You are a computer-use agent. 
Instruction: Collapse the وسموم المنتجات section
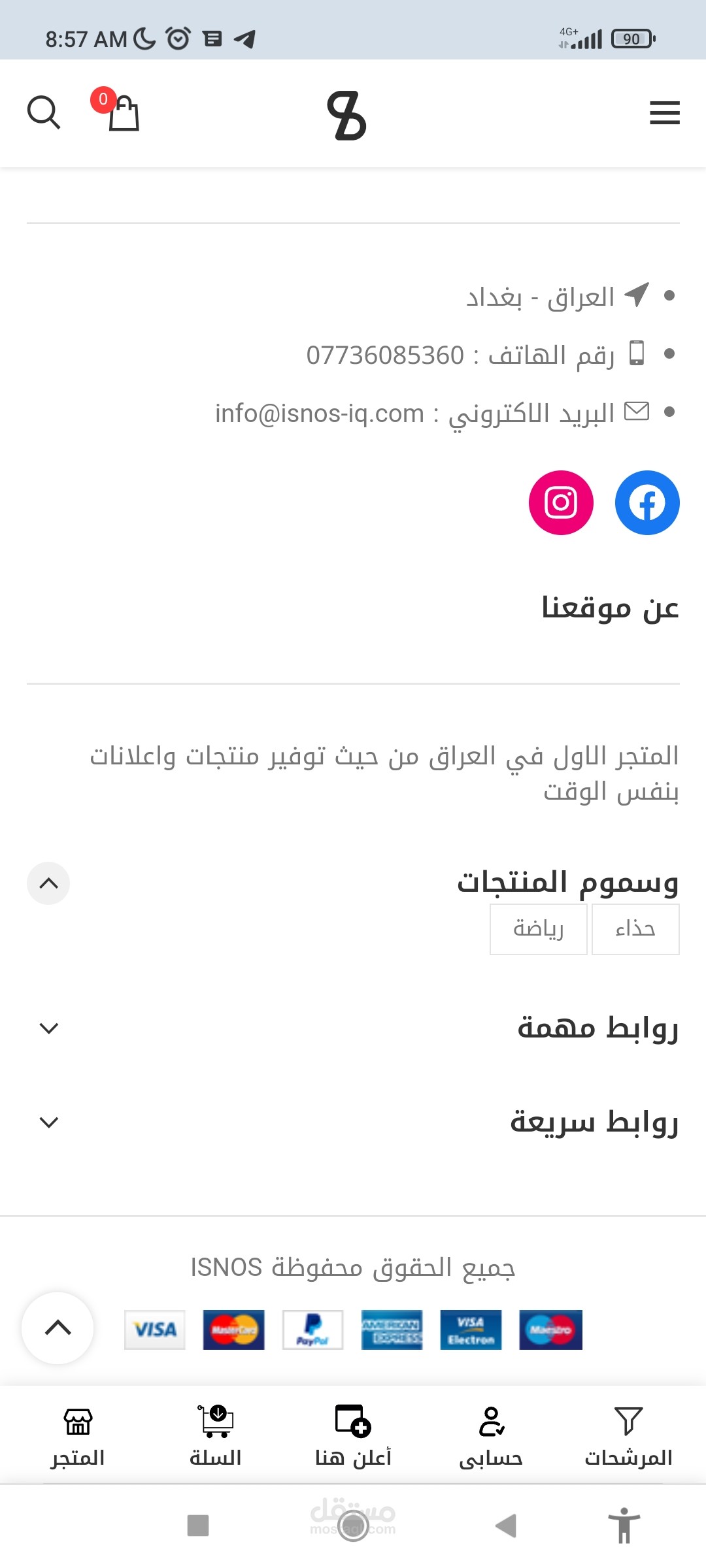48,883
